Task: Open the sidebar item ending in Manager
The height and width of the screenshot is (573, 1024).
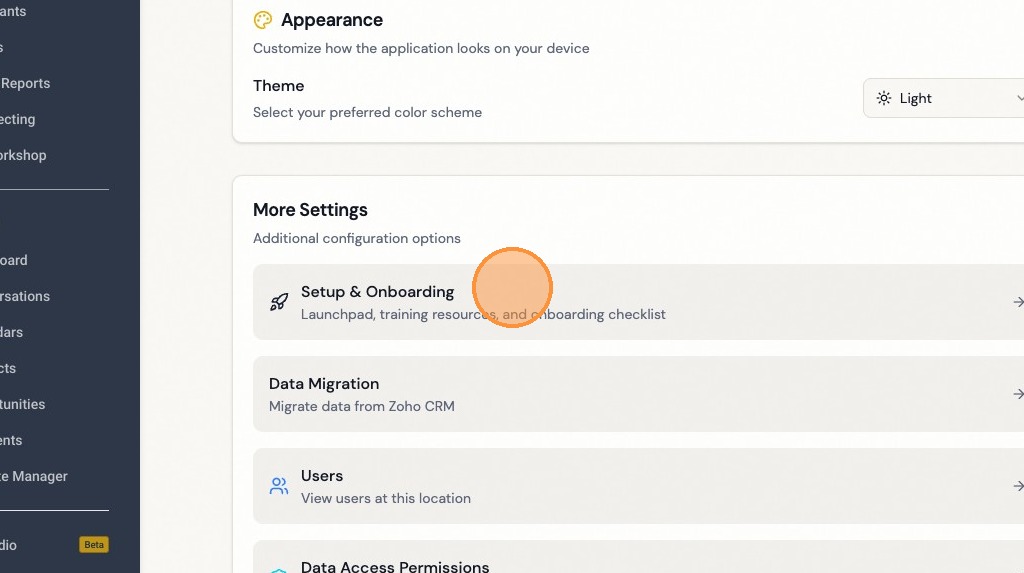Action: pyautogui.click(x=34, y=476)
